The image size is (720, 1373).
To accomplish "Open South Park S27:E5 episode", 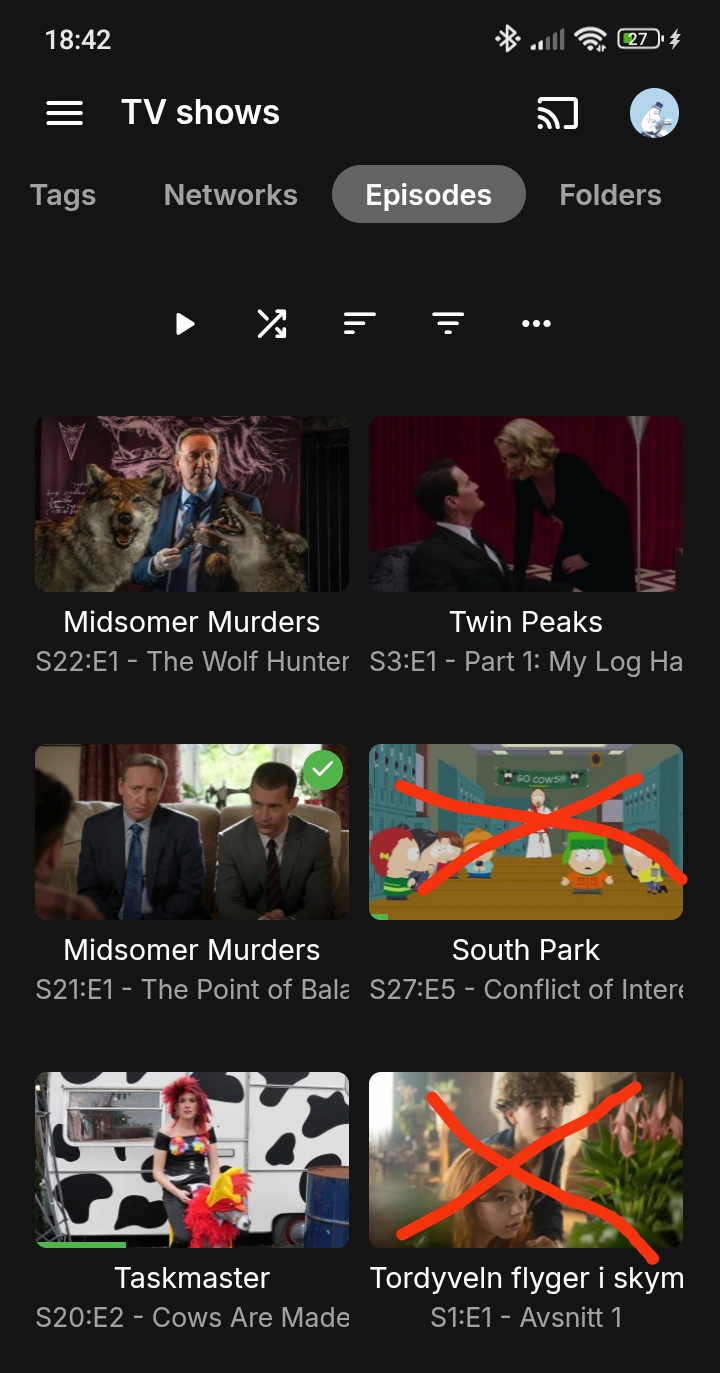I will [x=526, y=832].
